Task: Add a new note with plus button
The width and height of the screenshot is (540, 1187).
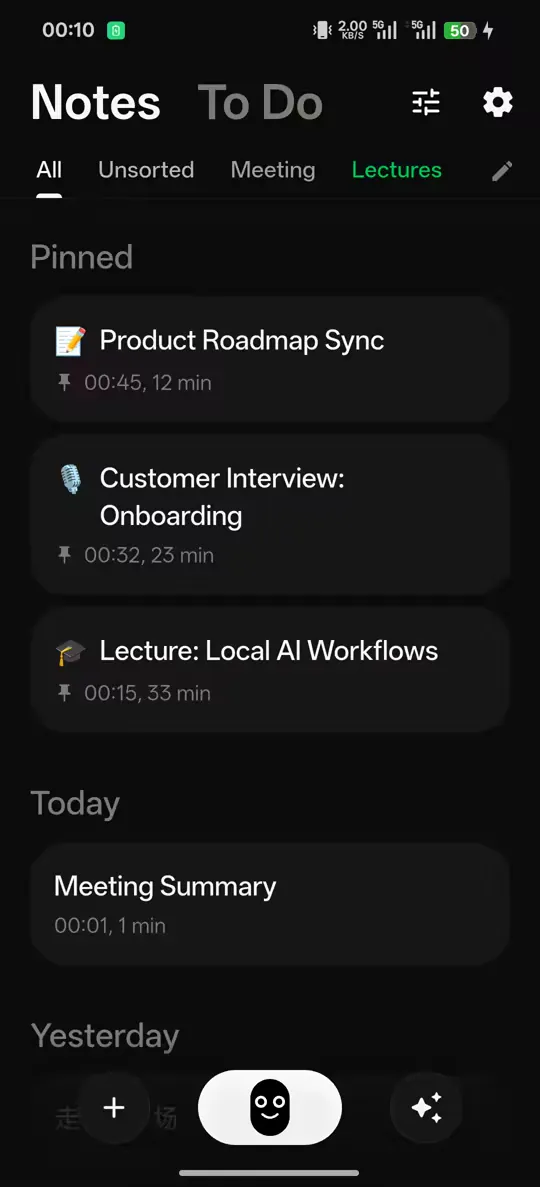Action: coord(114,1108)
